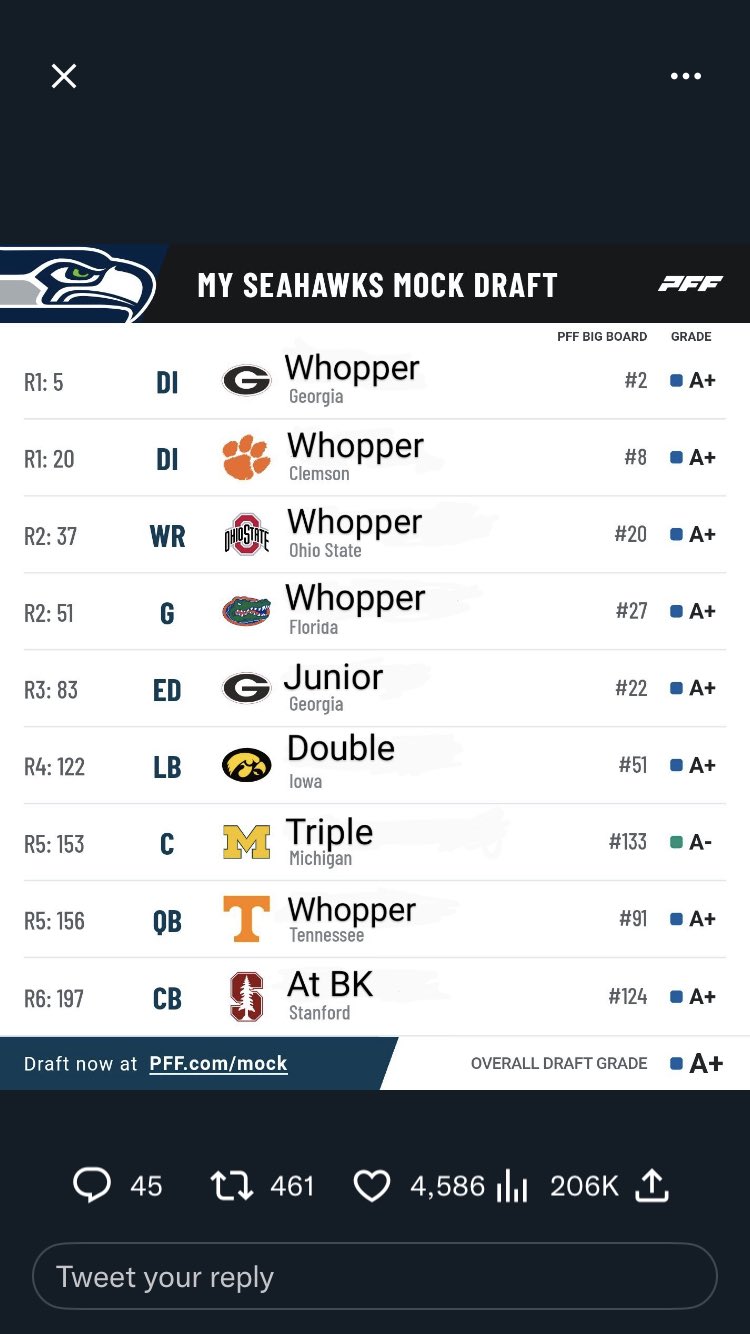Open the mock draft image
Screen dimensions: 750x1334
point(375,668)
